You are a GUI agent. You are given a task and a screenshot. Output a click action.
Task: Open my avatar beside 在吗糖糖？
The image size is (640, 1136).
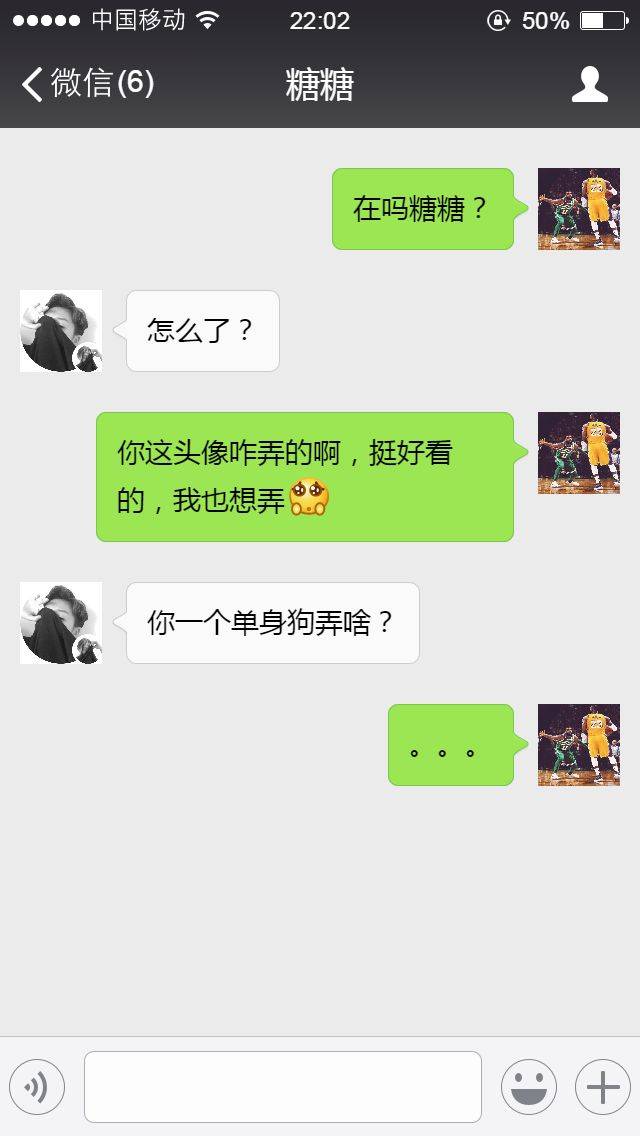578,209
